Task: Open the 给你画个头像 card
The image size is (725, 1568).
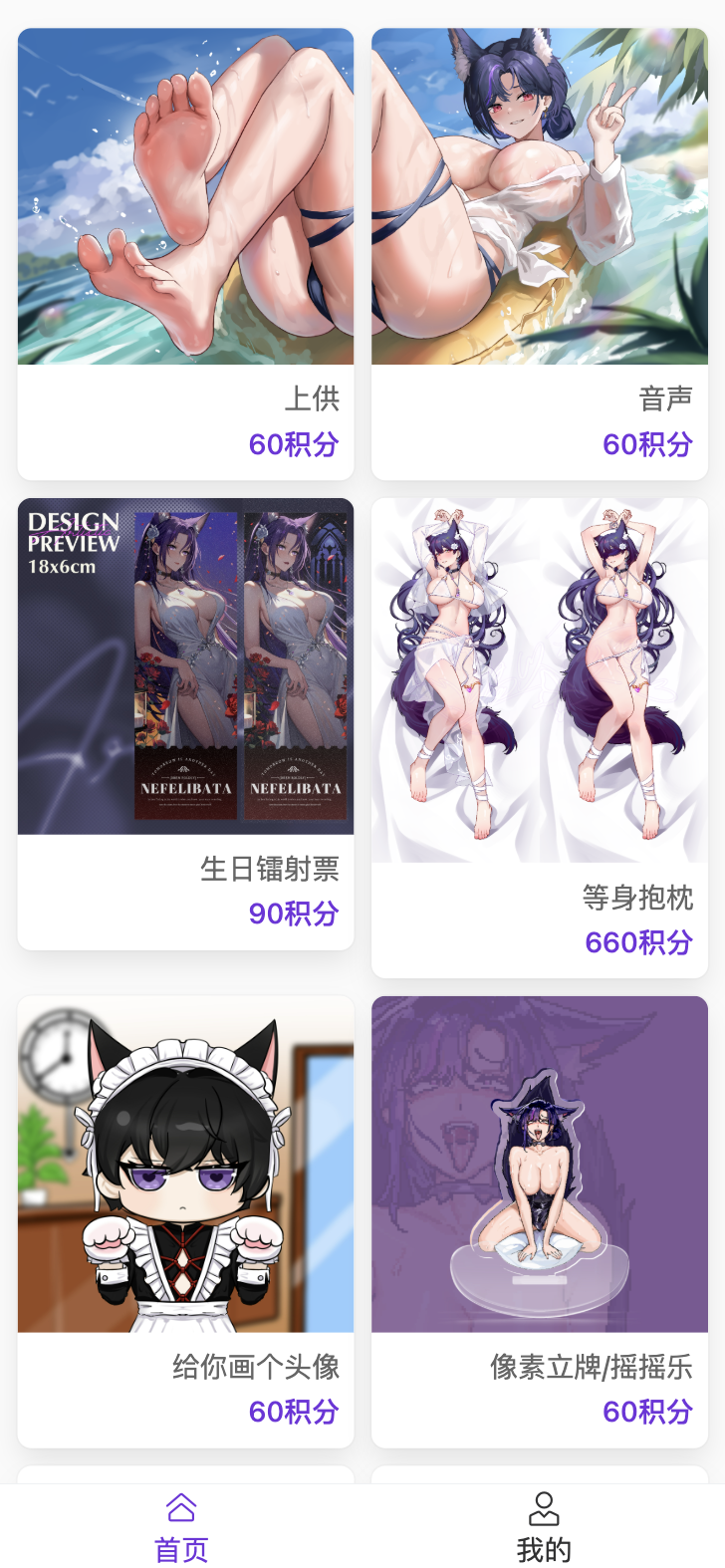Action: click(185, 1222)
